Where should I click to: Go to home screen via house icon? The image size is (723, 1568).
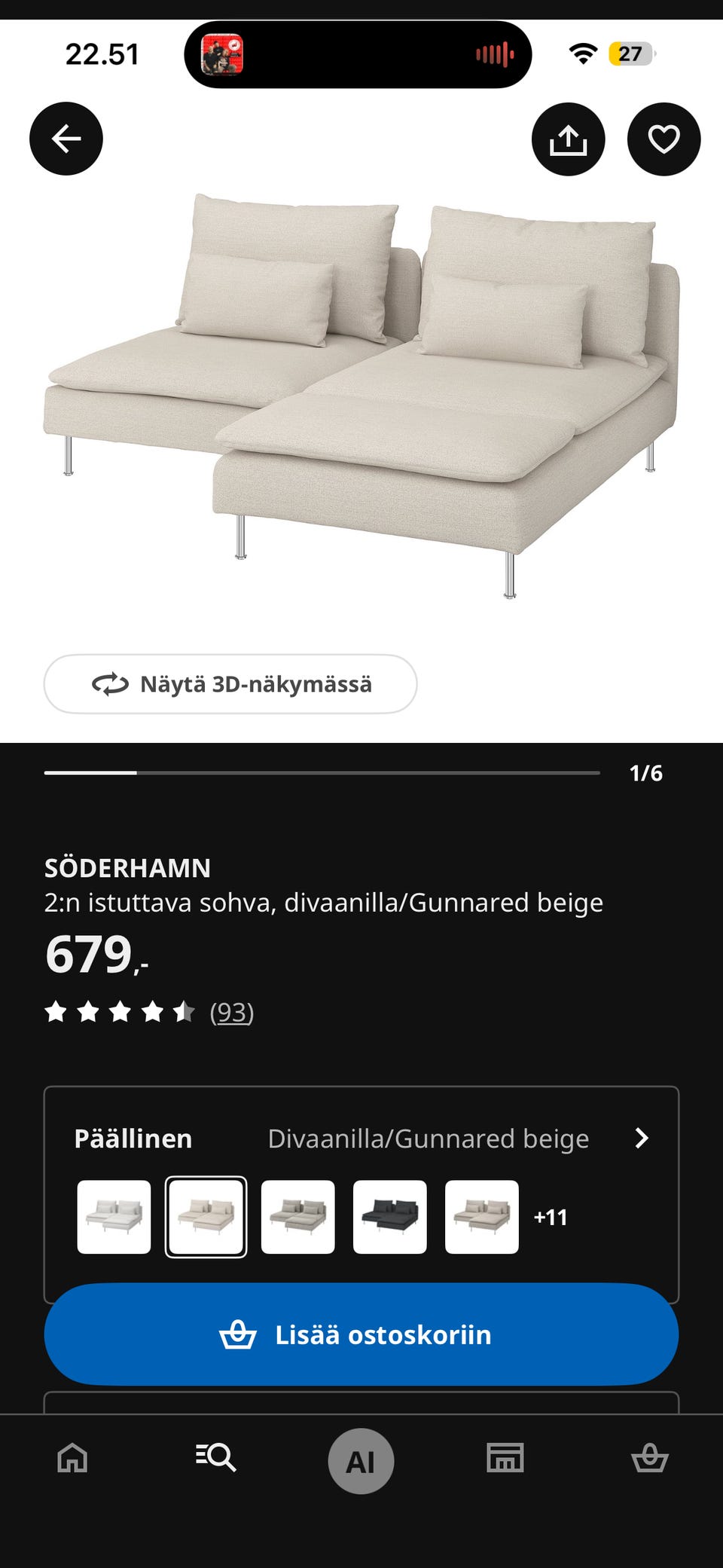[x=72, y=1459]
